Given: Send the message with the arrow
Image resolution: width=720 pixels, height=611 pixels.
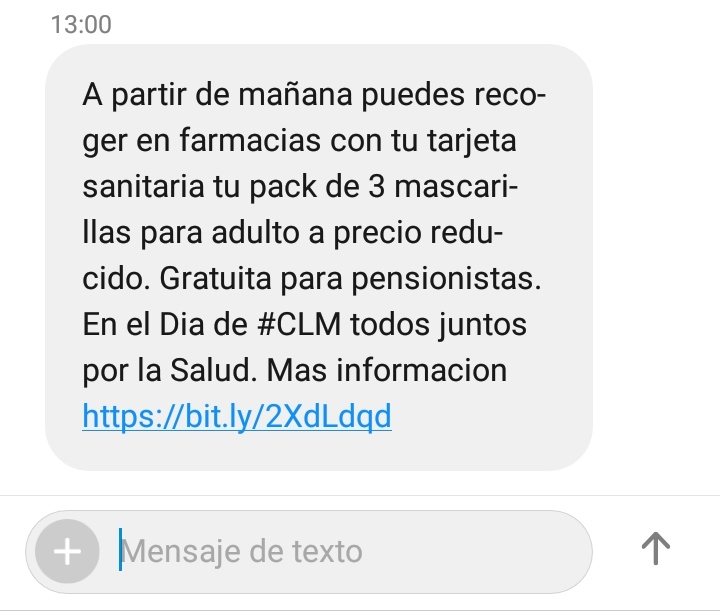Looking at the screenshot, I should point(654,547).
